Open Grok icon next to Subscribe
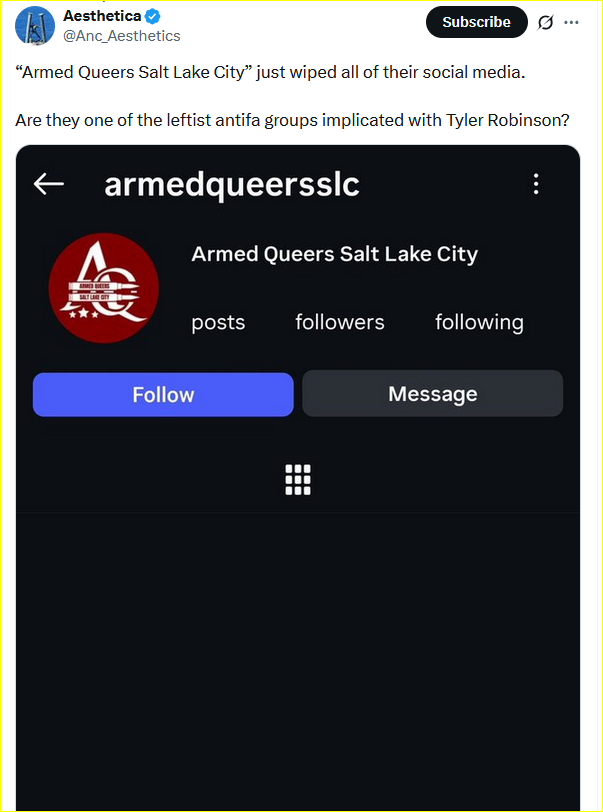Screen dimensions: 603x812 pyautogui.click(x=546, y=23)
